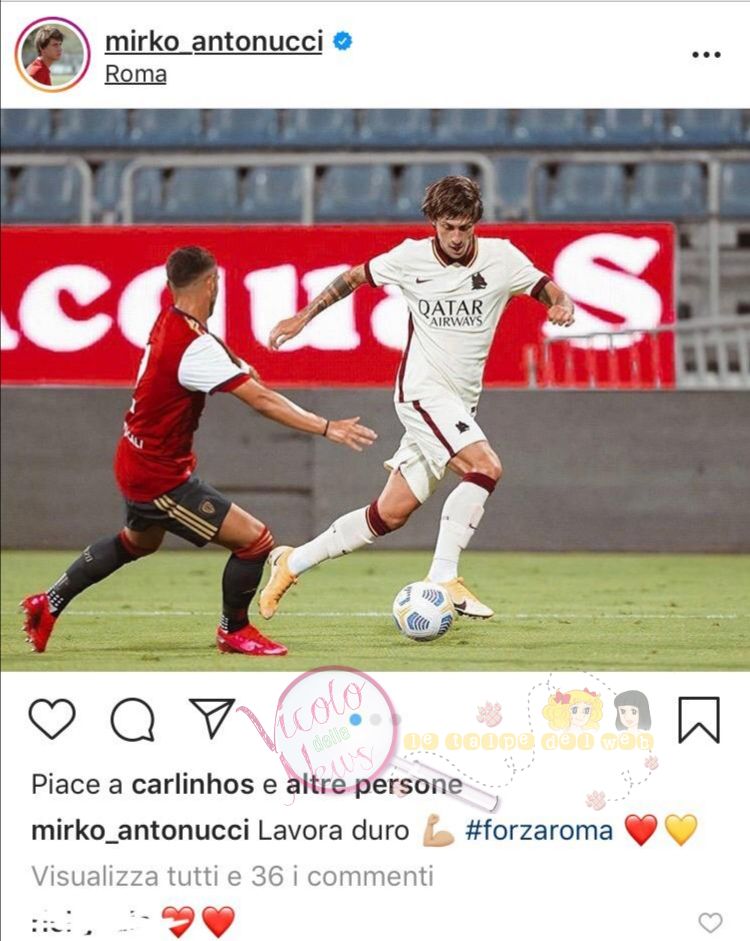View all 36 comments
Image resolution: width=750 pixels, height=941 pixels.
pyautogui.click(x=232, y=876)
